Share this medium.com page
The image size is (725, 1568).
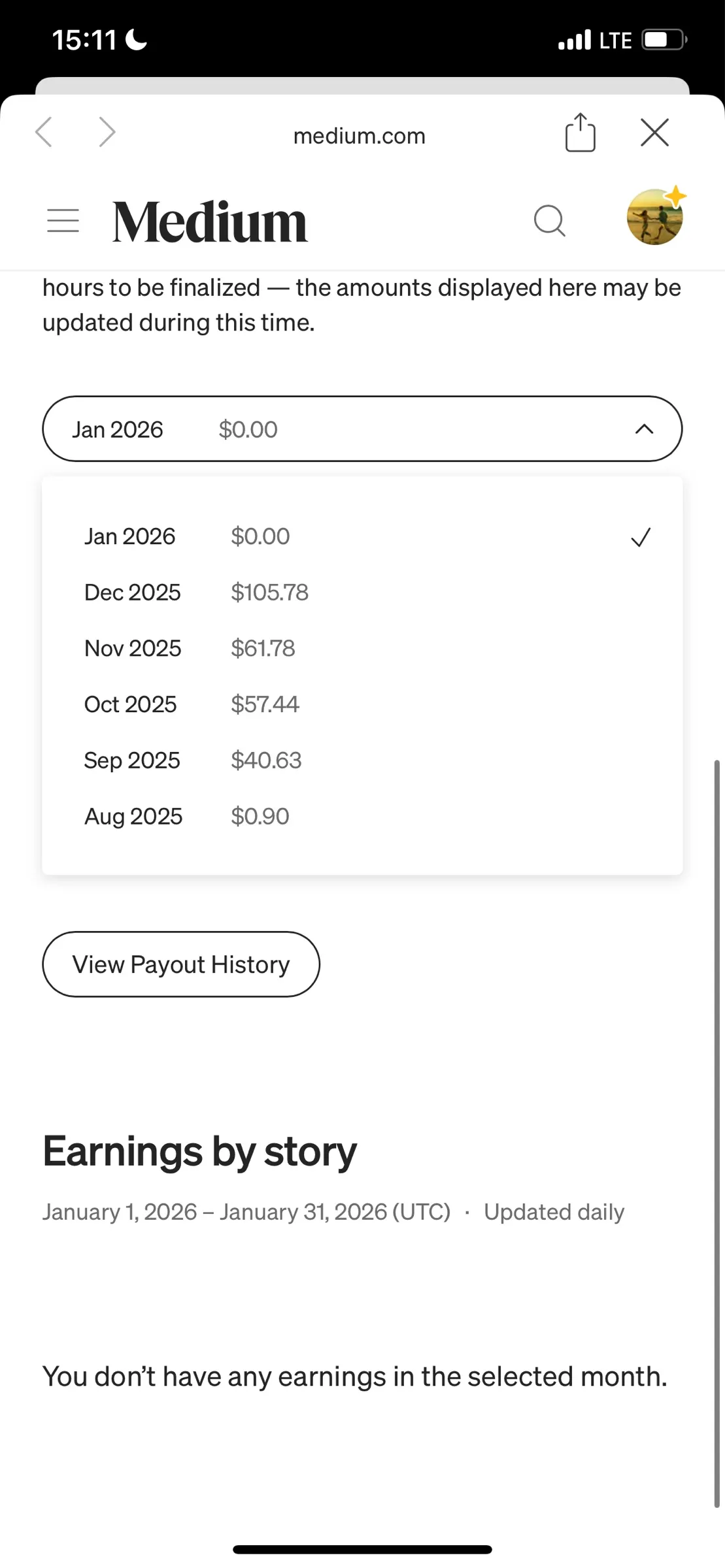[x=580, y=133]
